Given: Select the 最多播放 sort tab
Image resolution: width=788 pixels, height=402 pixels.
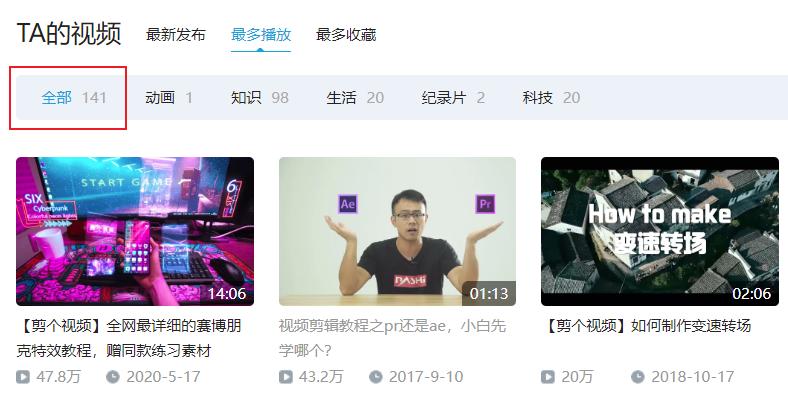Looking at the screenshot, I should tap(261, 35).
